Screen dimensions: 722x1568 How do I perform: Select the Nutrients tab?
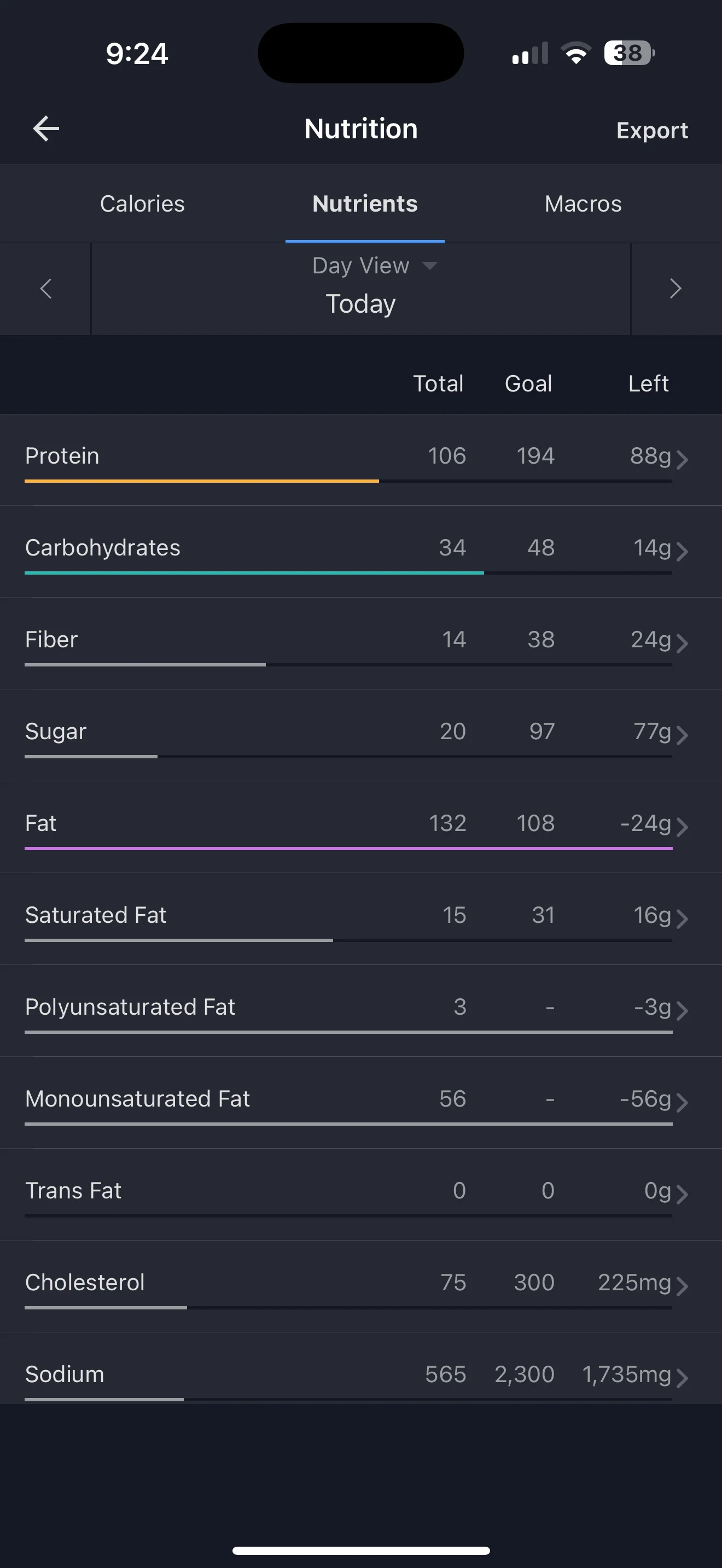click(x=365, y=203)
